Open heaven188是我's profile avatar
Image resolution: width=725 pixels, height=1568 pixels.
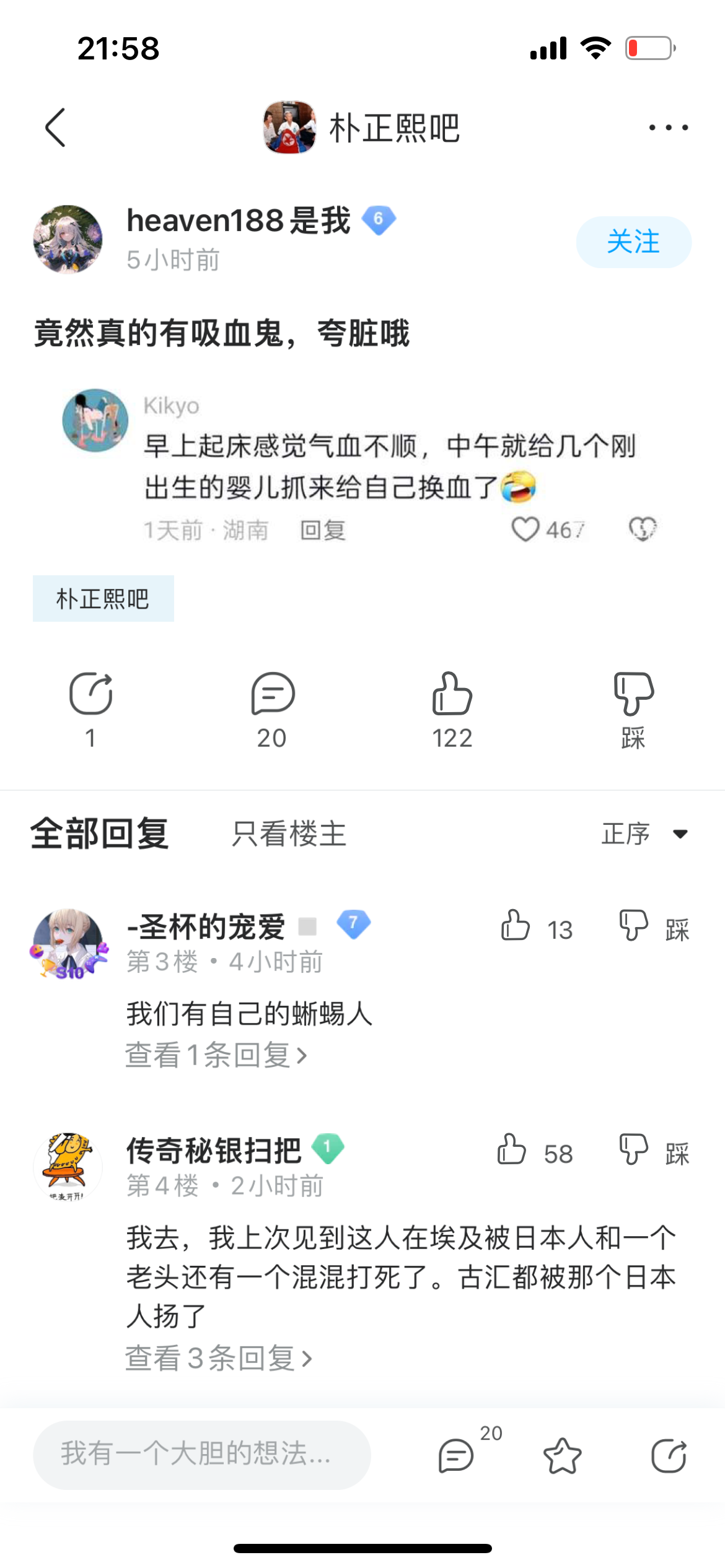(x=68, y=240)
